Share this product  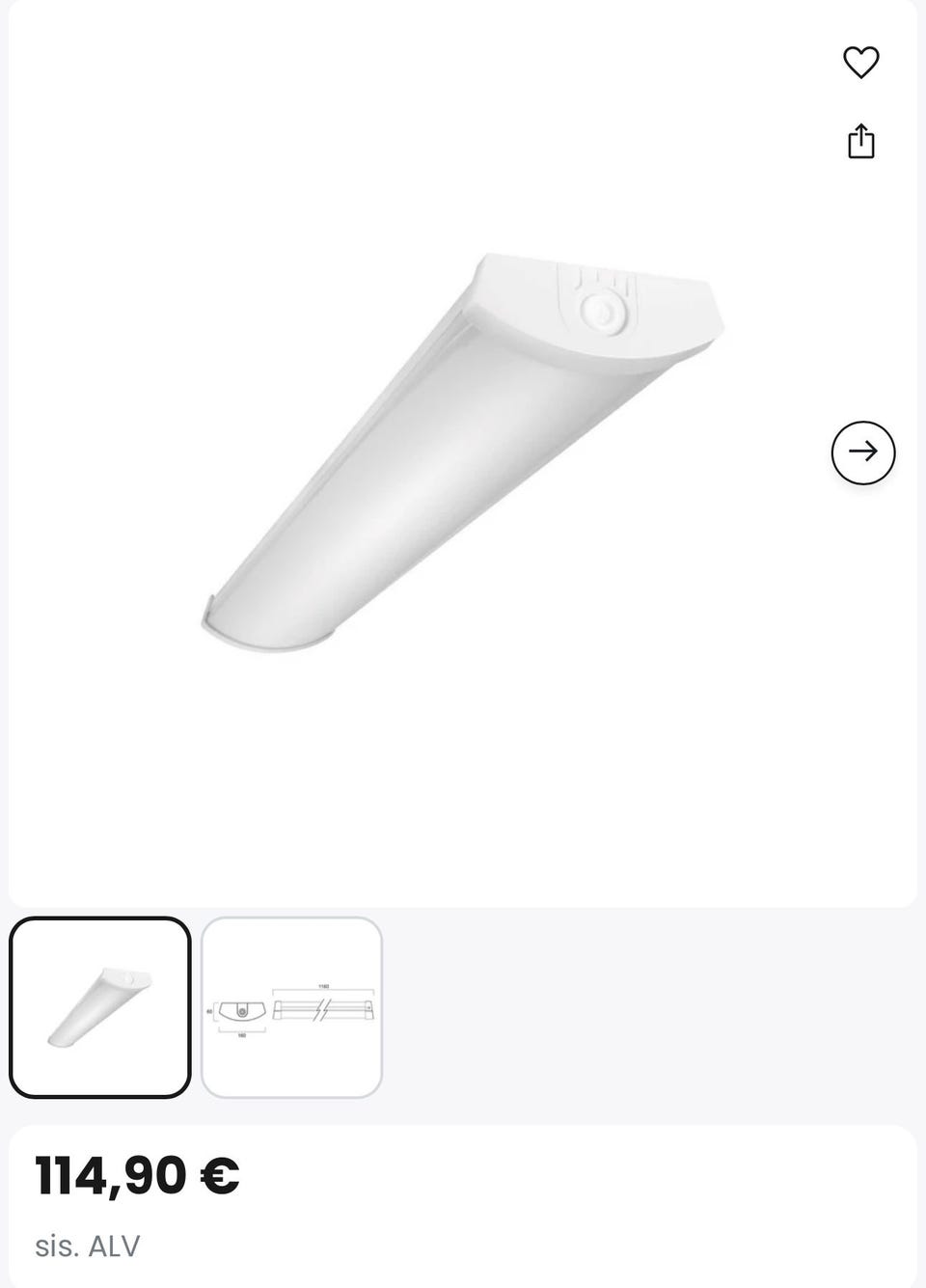[860, 142]
